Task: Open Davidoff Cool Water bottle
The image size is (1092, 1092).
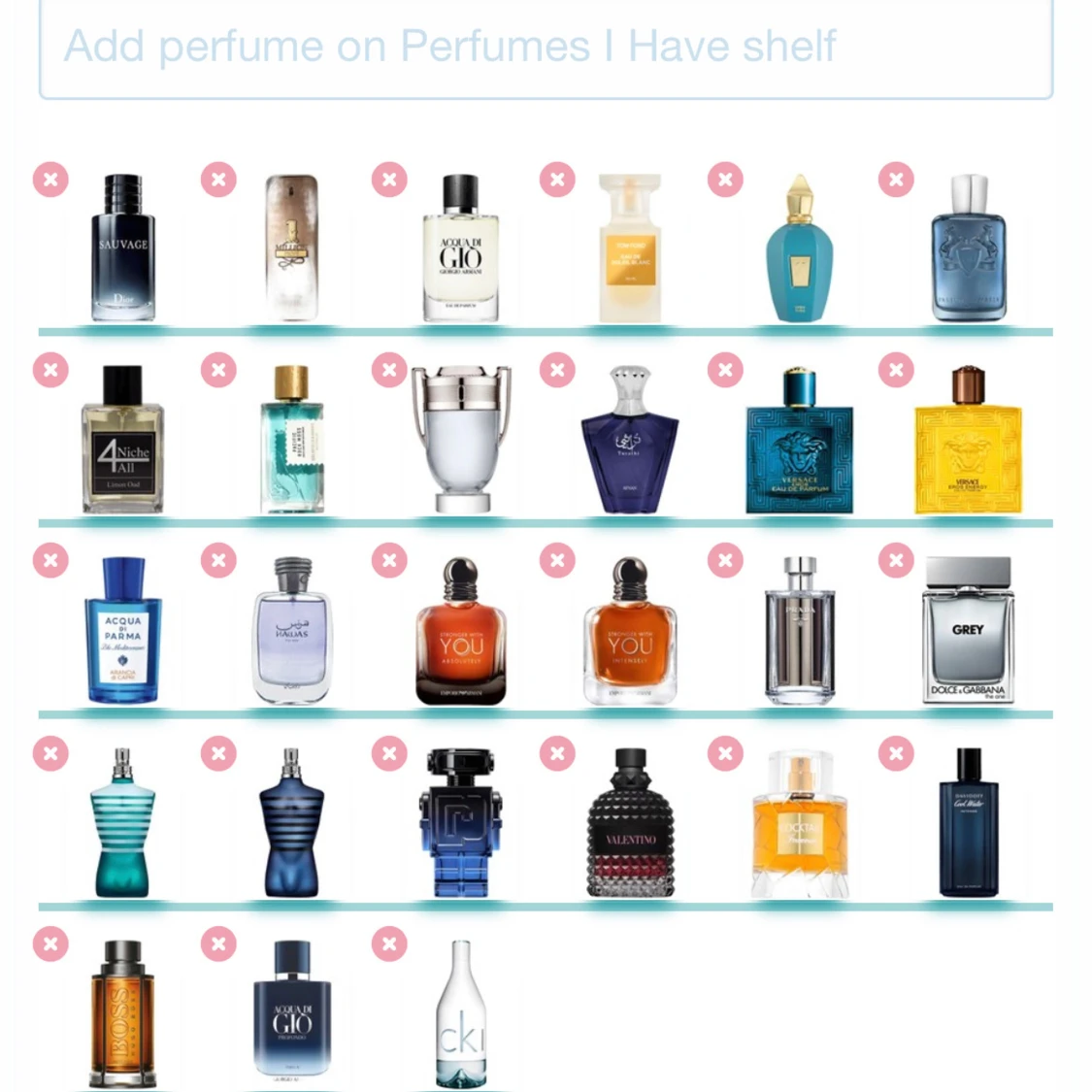Action: 968,821
